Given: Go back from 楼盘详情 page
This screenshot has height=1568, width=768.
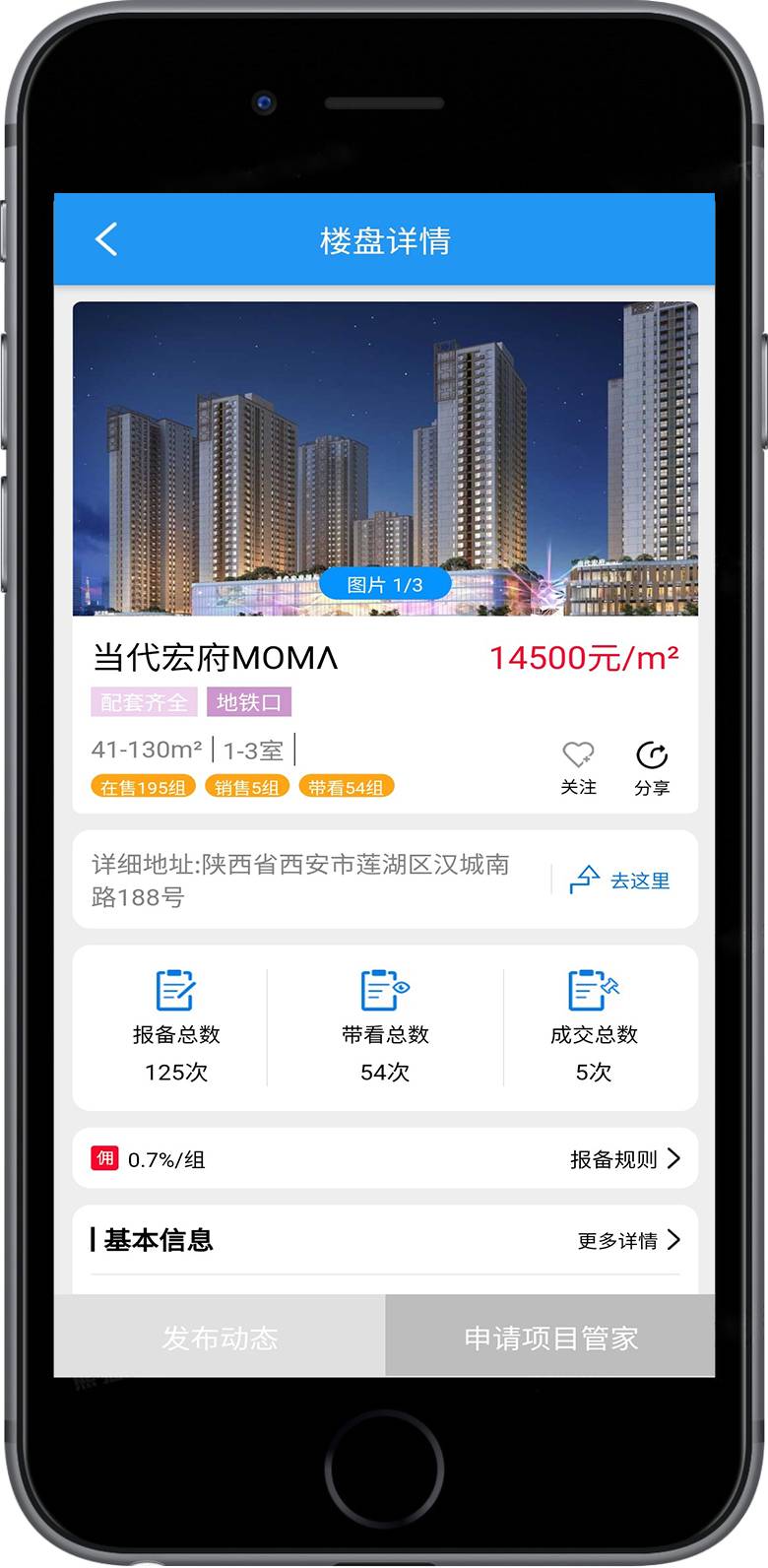Looking at the screenshot, I should pos(106,239).
